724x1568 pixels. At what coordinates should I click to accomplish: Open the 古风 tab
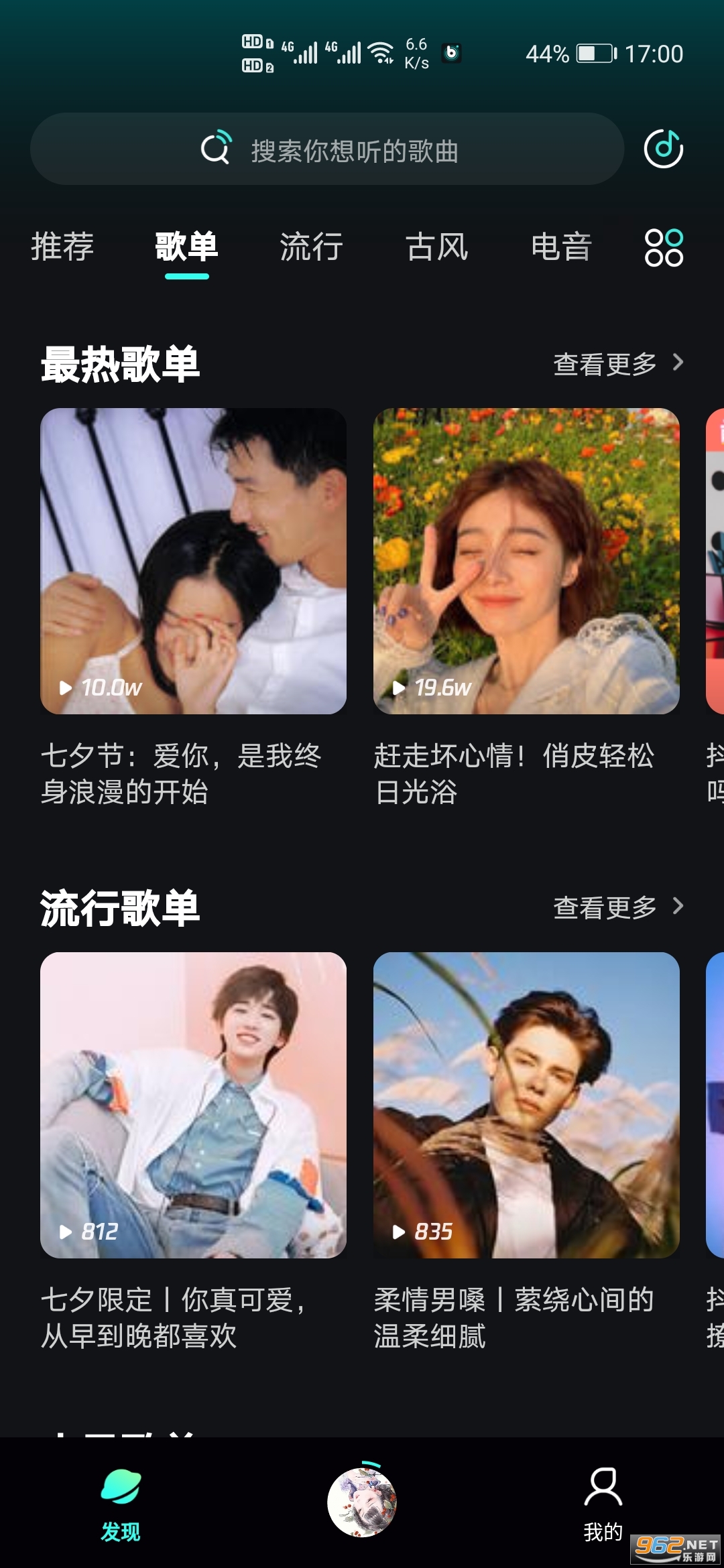pyautogui.click(x=436, y=246)
